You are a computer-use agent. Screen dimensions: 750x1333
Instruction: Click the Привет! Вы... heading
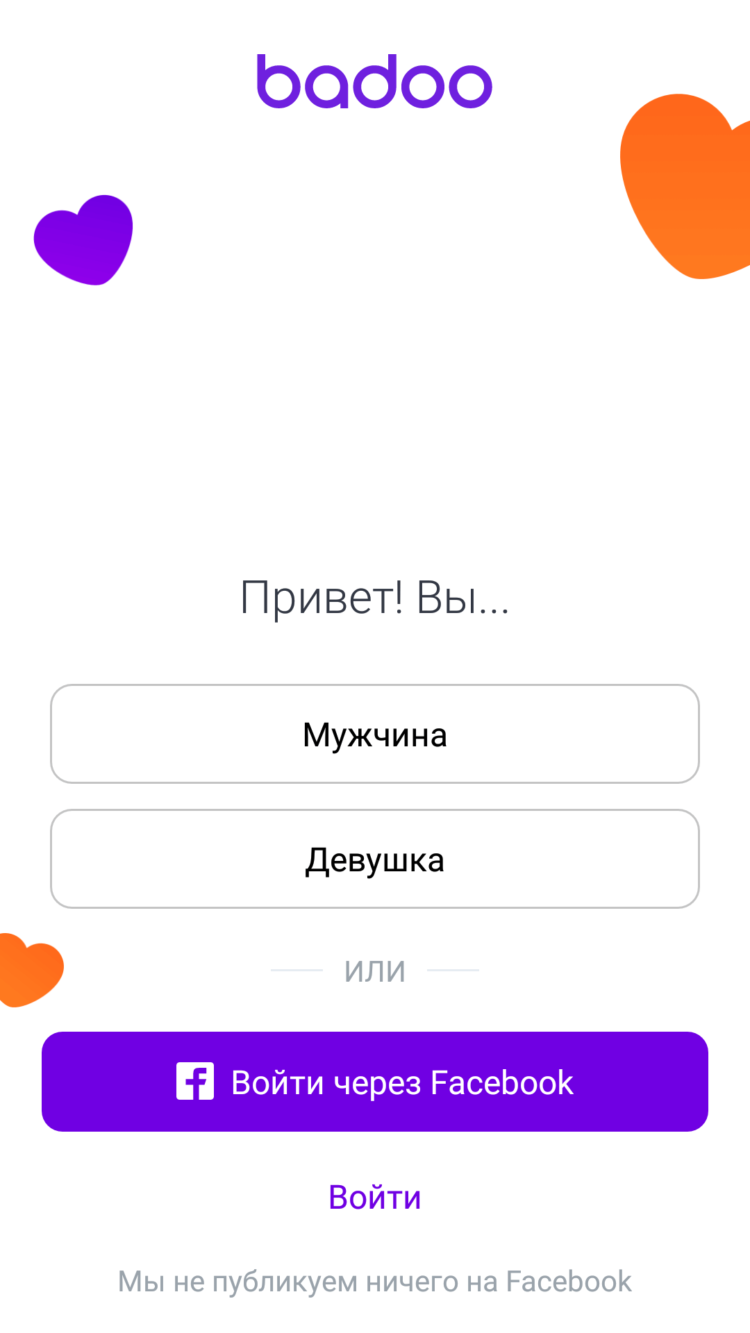click(375, 597)
